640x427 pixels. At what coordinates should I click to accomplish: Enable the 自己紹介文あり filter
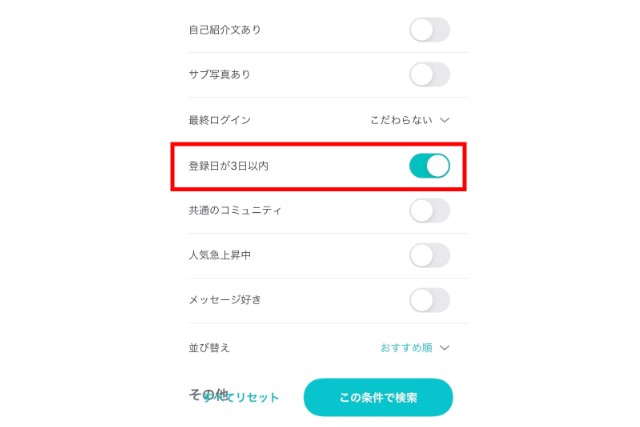[429, 30]
